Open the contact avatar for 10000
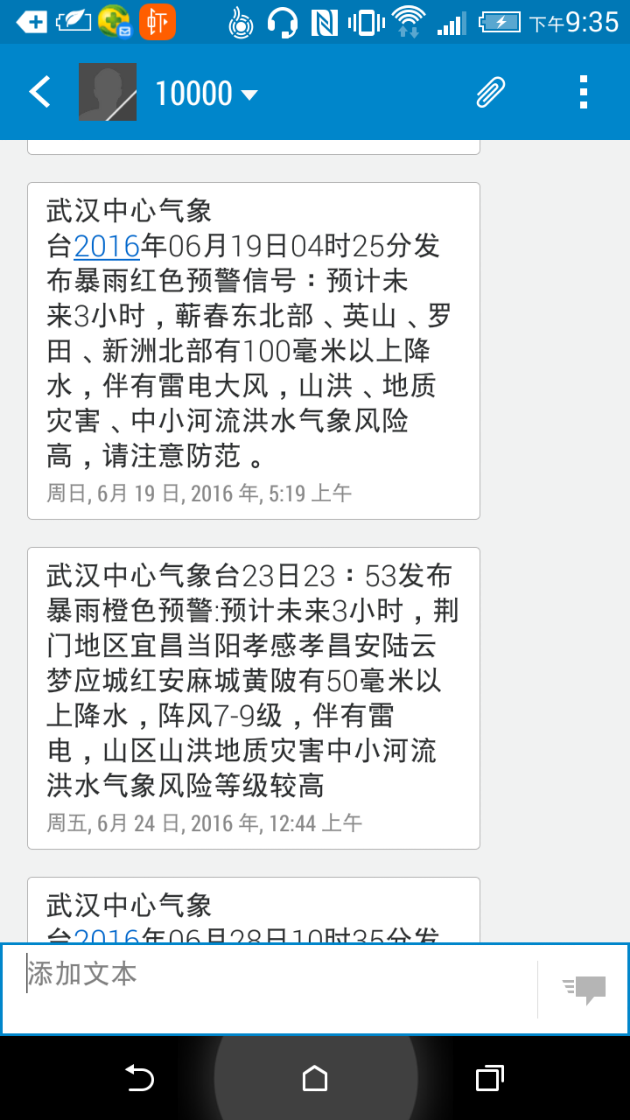The height and width of the screenshot is (1120, 630). [108, 93]
